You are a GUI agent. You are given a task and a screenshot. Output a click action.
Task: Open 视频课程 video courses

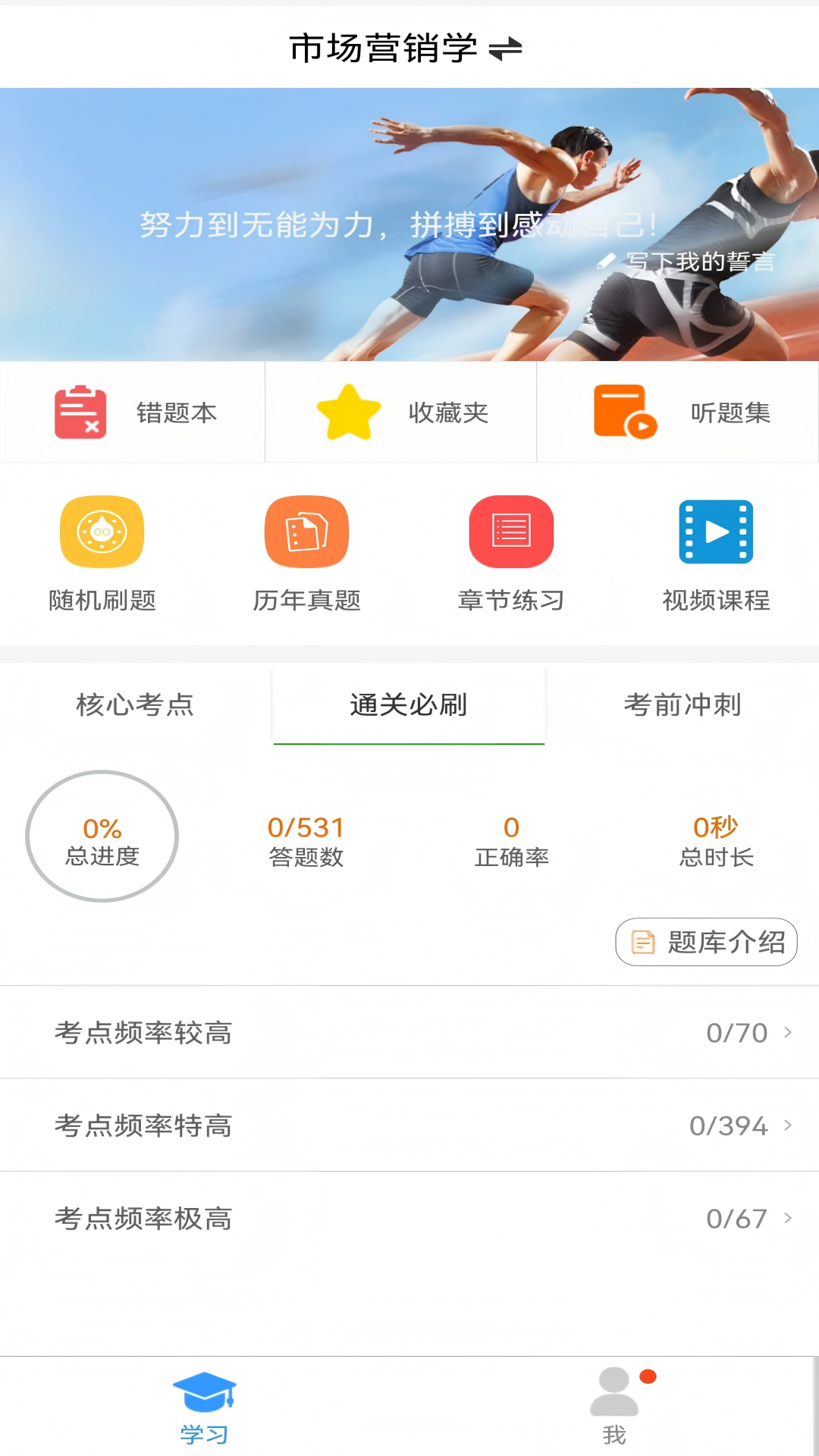(x=716, y=554)
